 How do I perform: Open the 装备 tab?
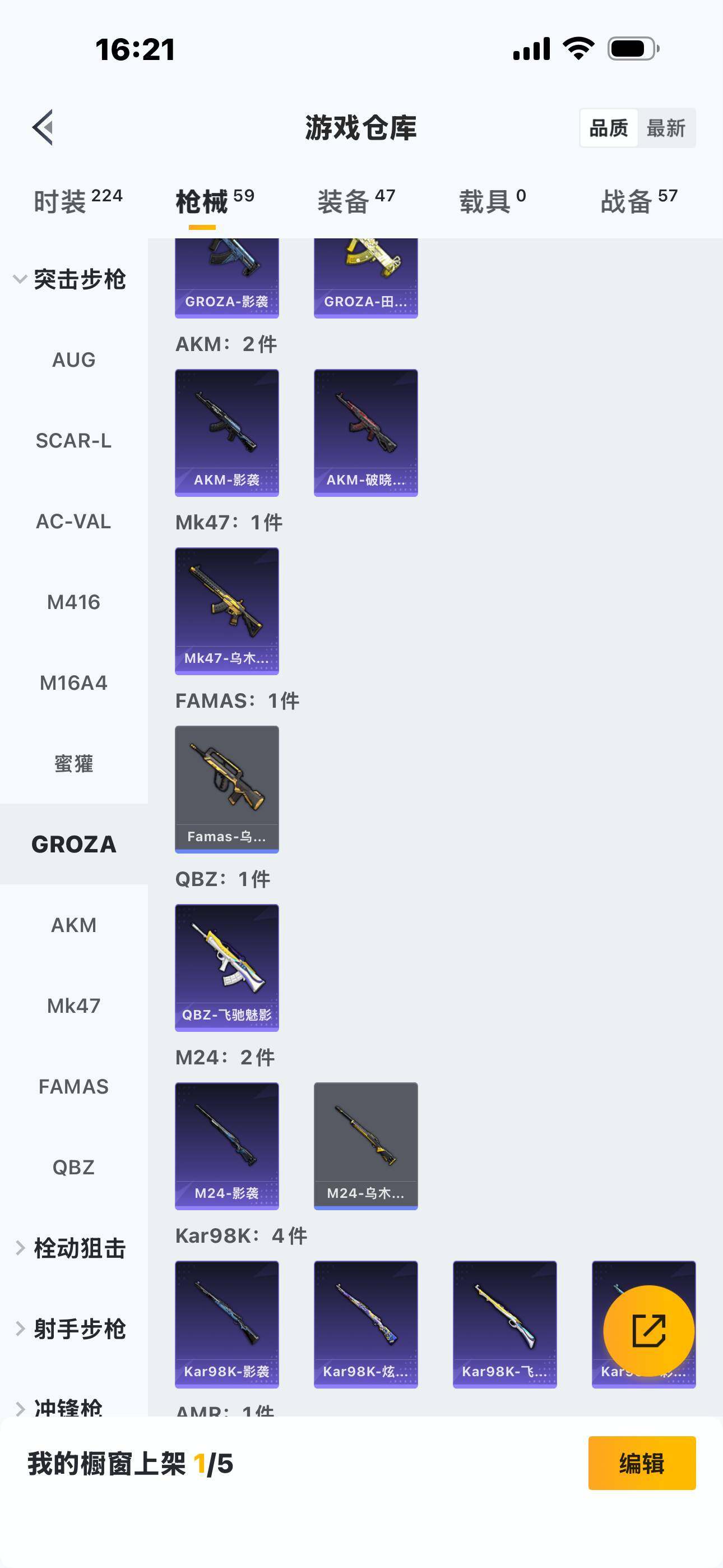356,201
